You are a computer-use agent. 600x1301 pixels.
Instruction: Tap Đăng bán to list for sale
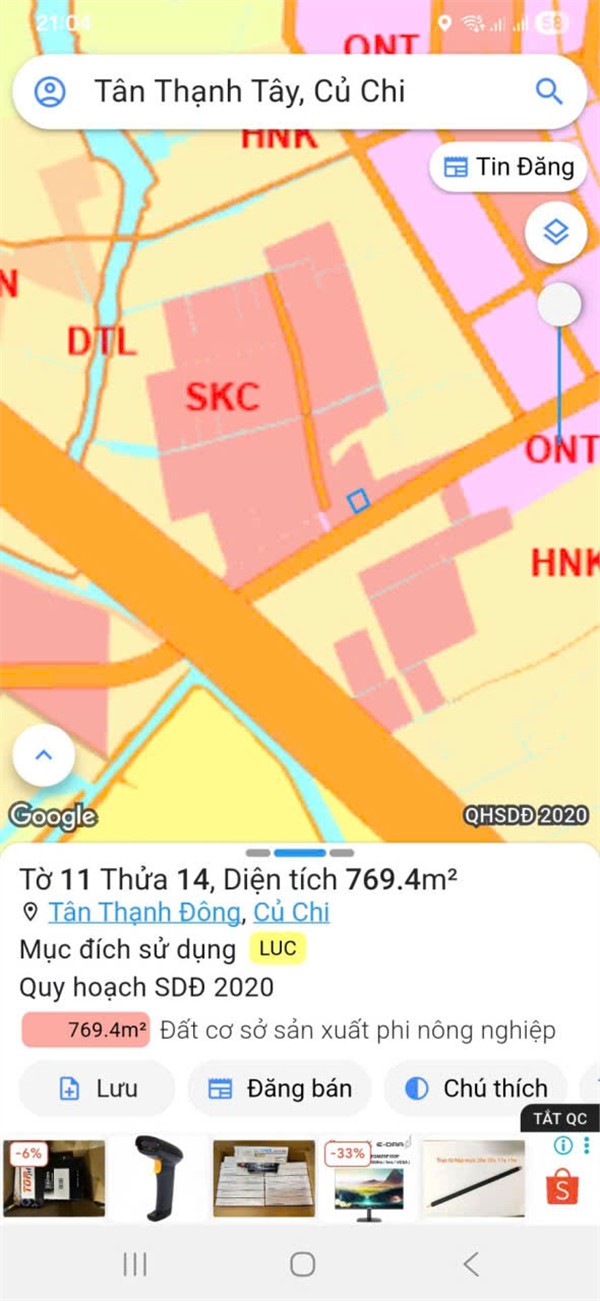[x=280, y=1089]
